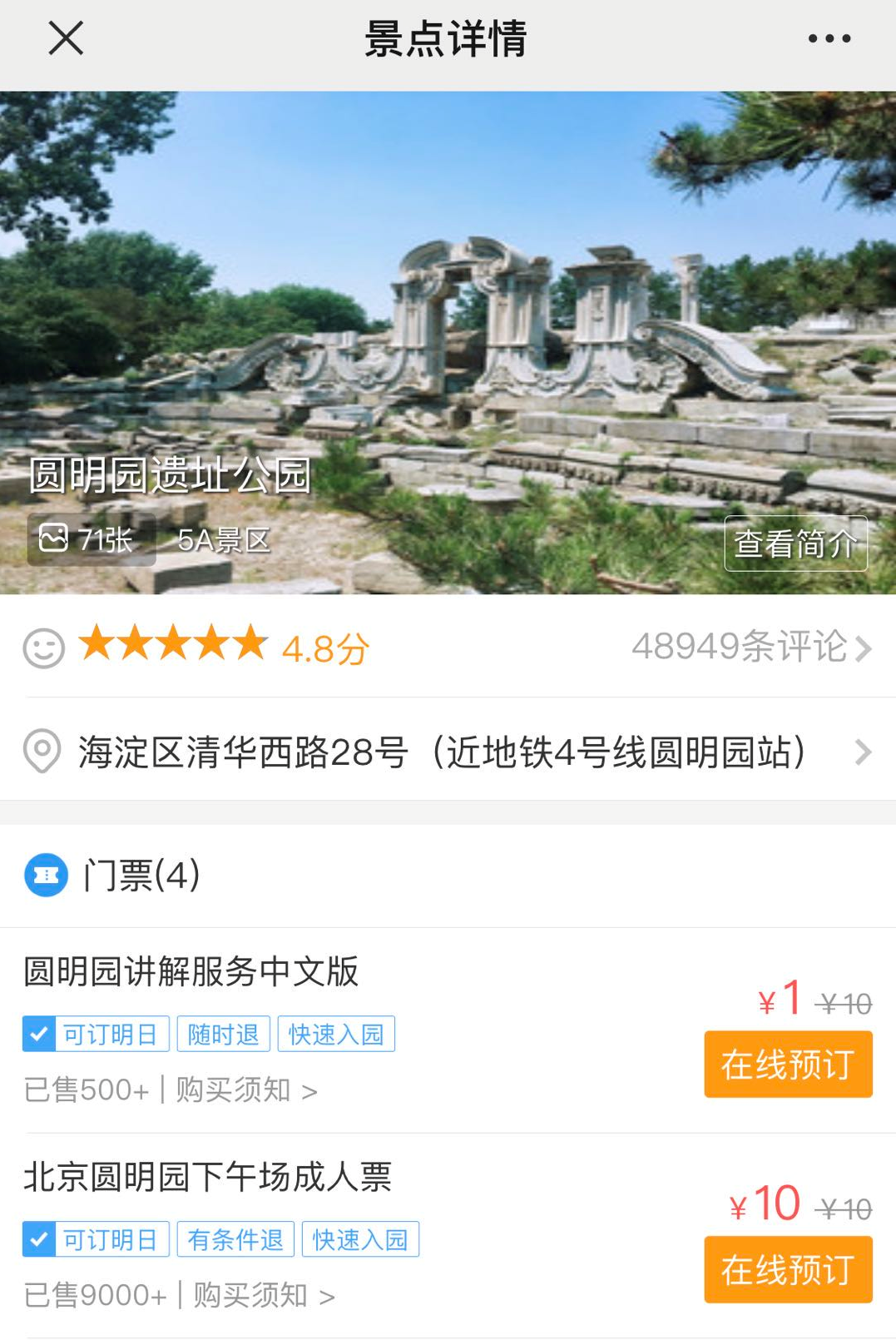Image resolution: width=896 pixels, height=1340 pixels.
Task: Open the three-dot overflow menu
Action: pyautogui.click(x=829, y=38)
